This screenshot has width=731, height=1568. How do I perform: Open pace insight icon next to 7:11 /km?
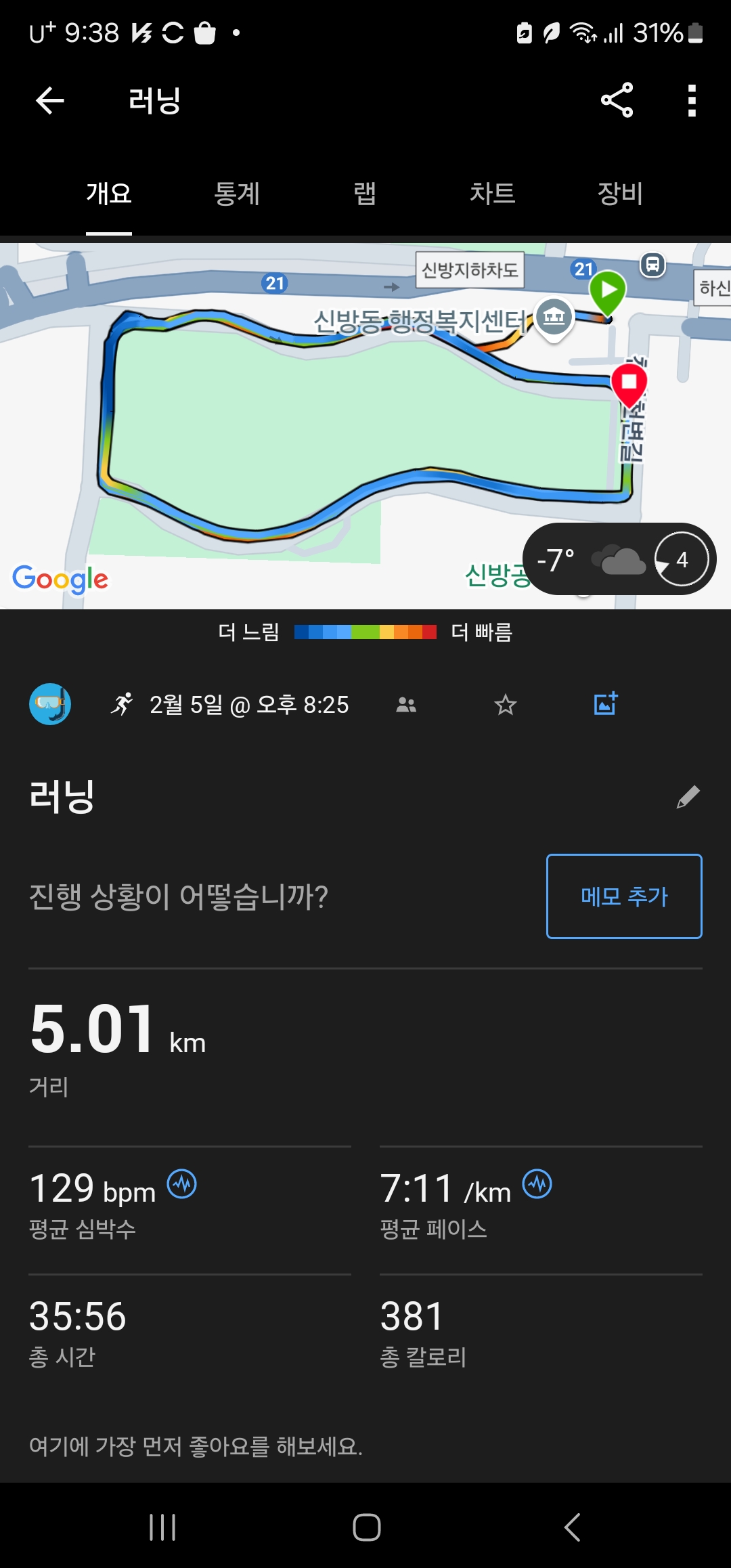point(537,1184)
